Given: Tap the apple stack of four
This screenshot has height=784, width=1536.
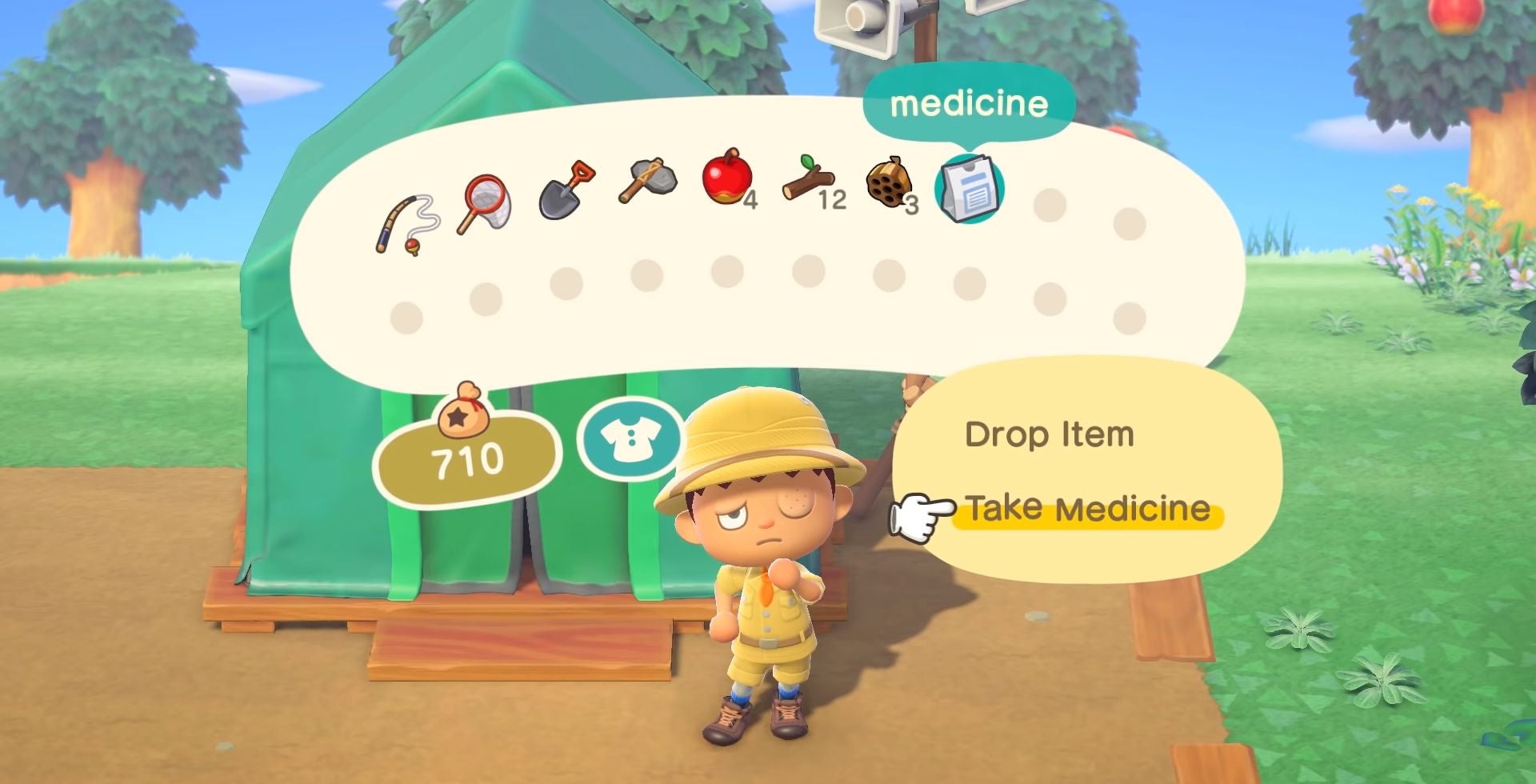Looking at the screenshot, I should click(x=727, y=177).
